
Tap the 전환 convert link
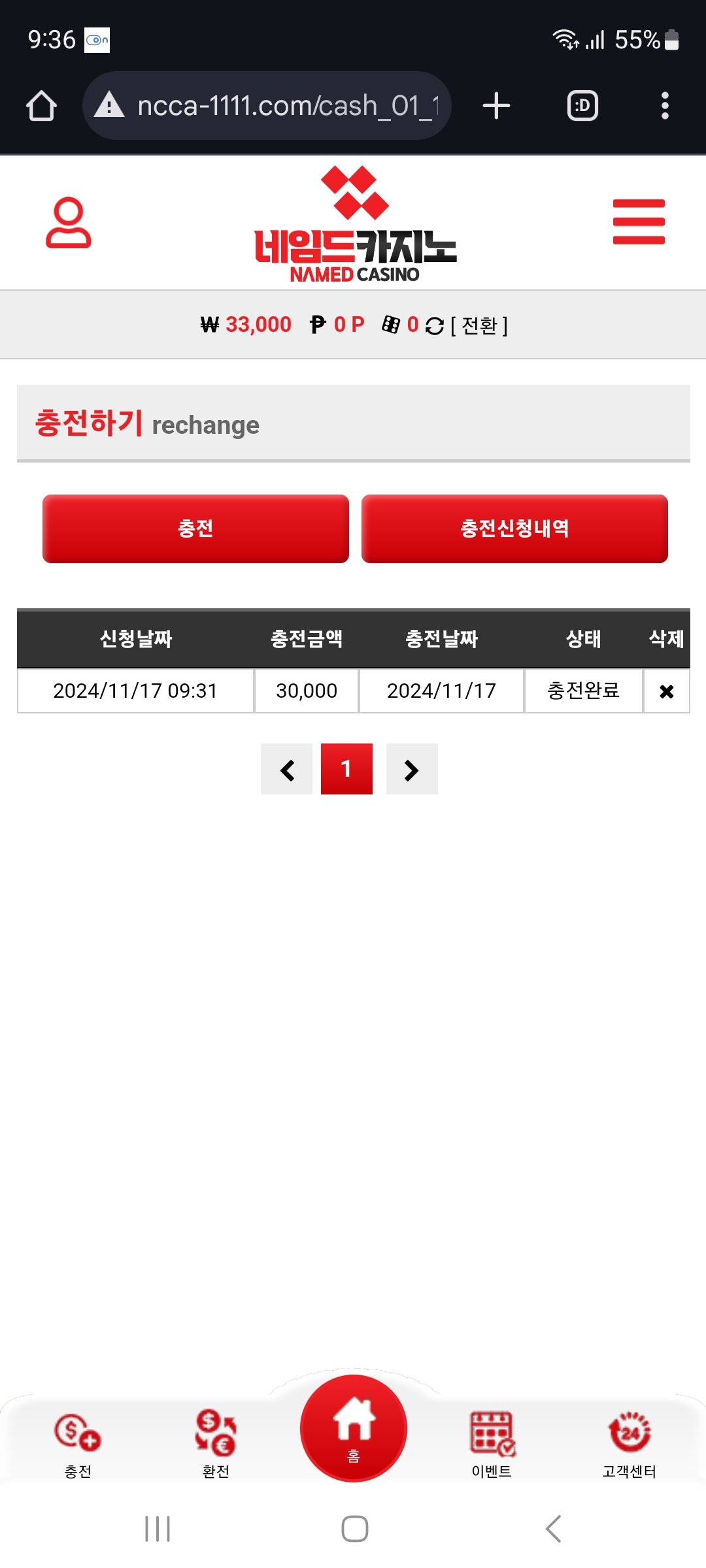[x=479, y=325]
